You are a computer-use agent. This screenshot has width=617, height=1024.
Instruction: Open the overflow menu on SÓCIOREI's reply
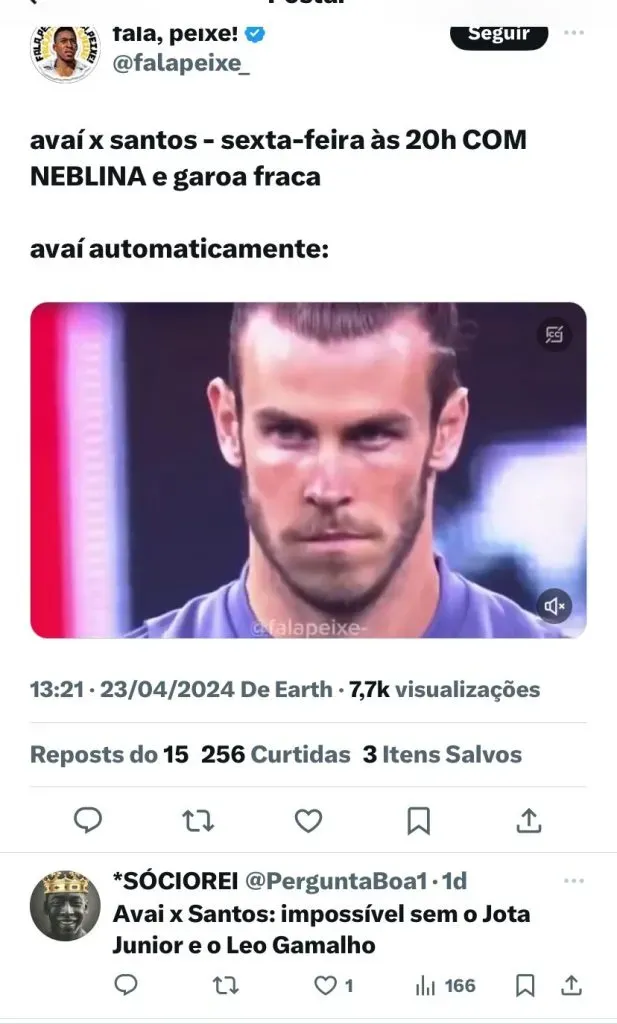pos(573,881)
